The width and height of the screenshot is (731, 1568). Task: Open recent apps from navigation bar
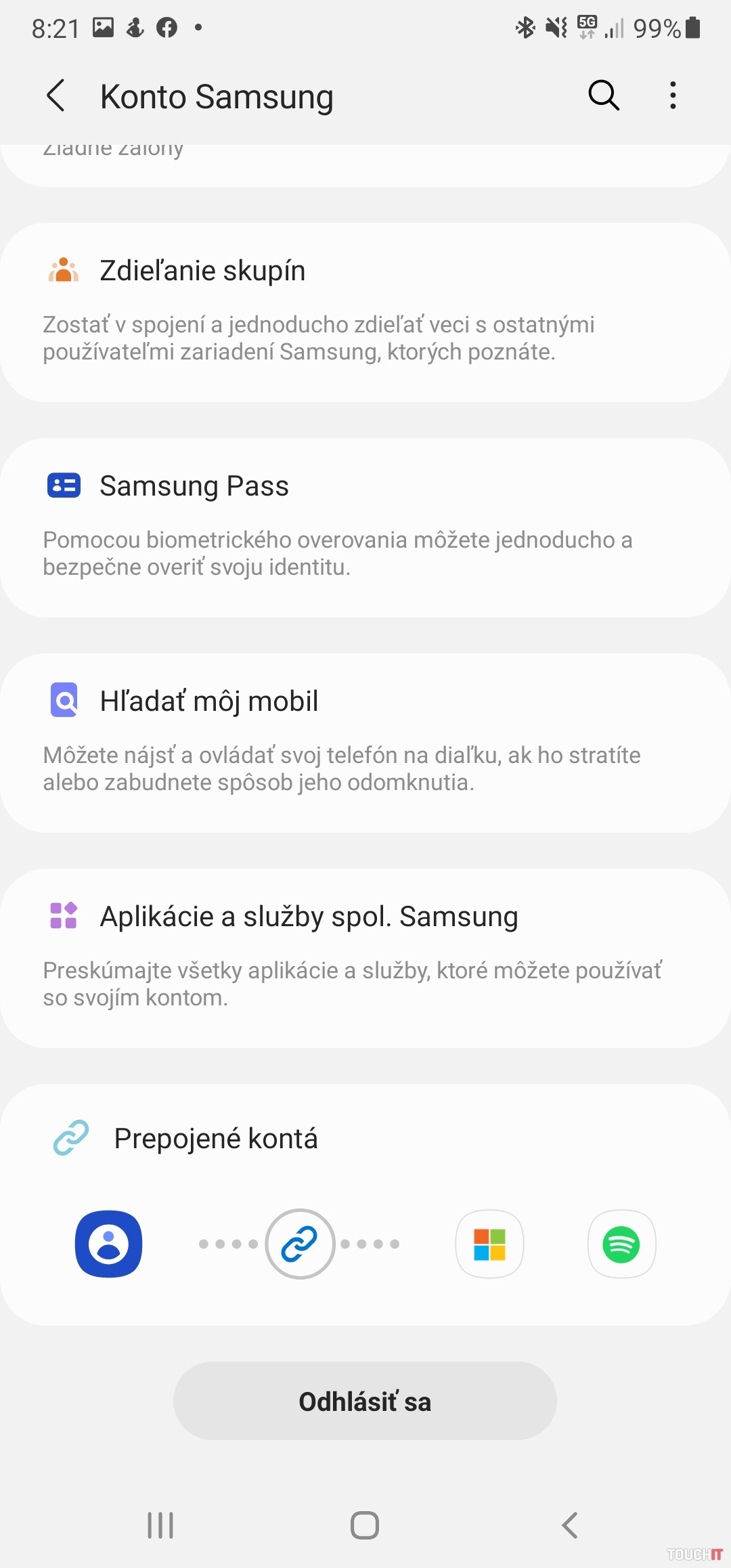[160, 1525]
